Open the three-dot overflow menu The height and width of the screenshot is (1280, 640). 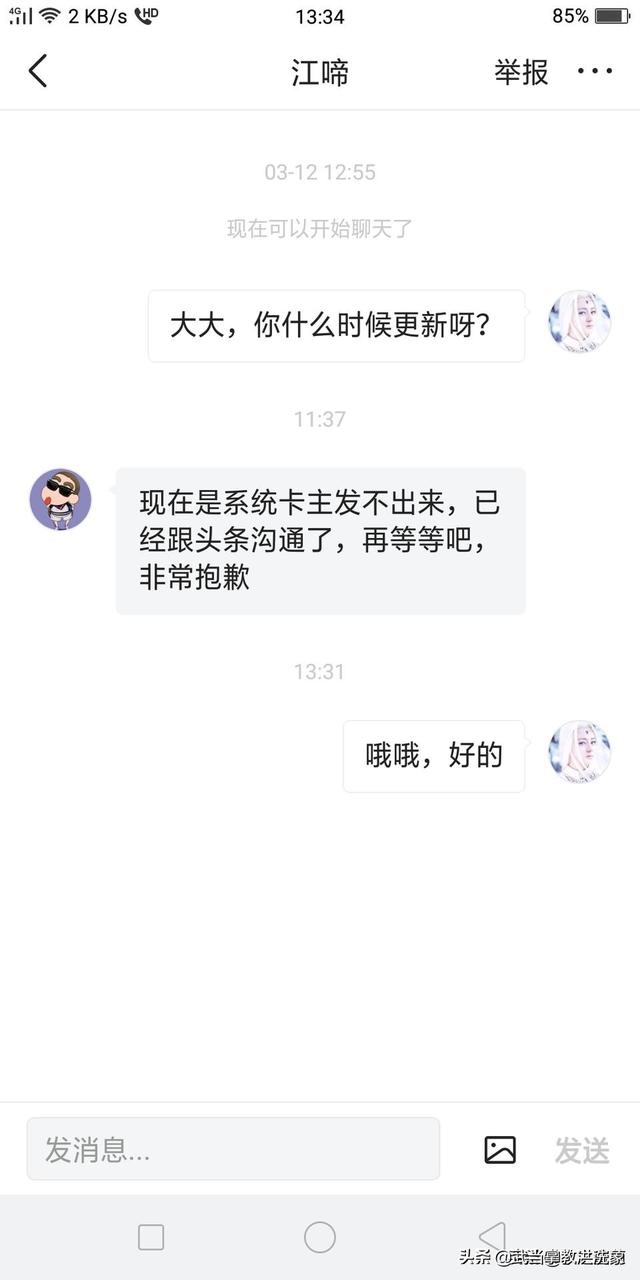595,71
